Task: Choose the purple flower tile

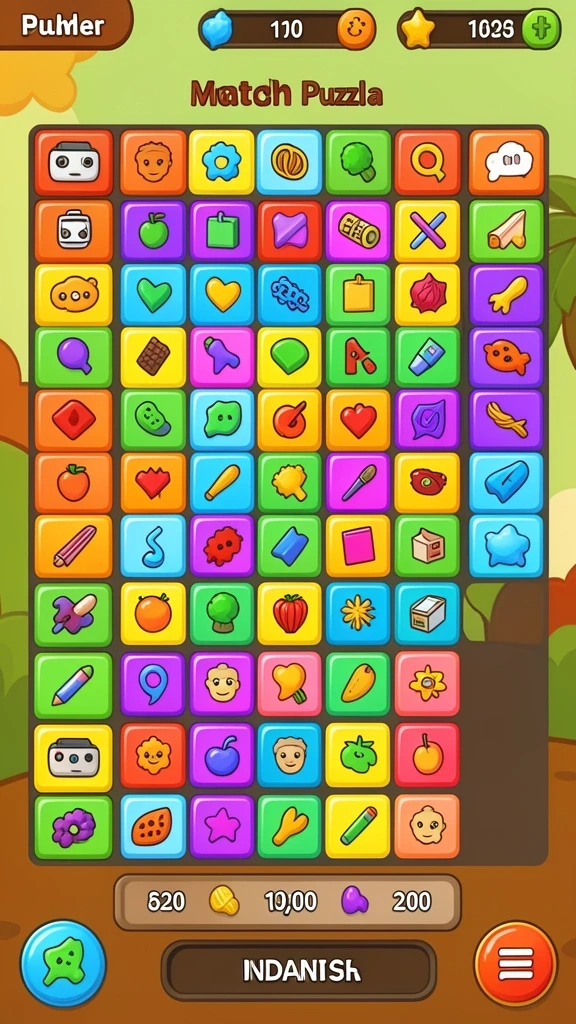Action: point(73,826)
